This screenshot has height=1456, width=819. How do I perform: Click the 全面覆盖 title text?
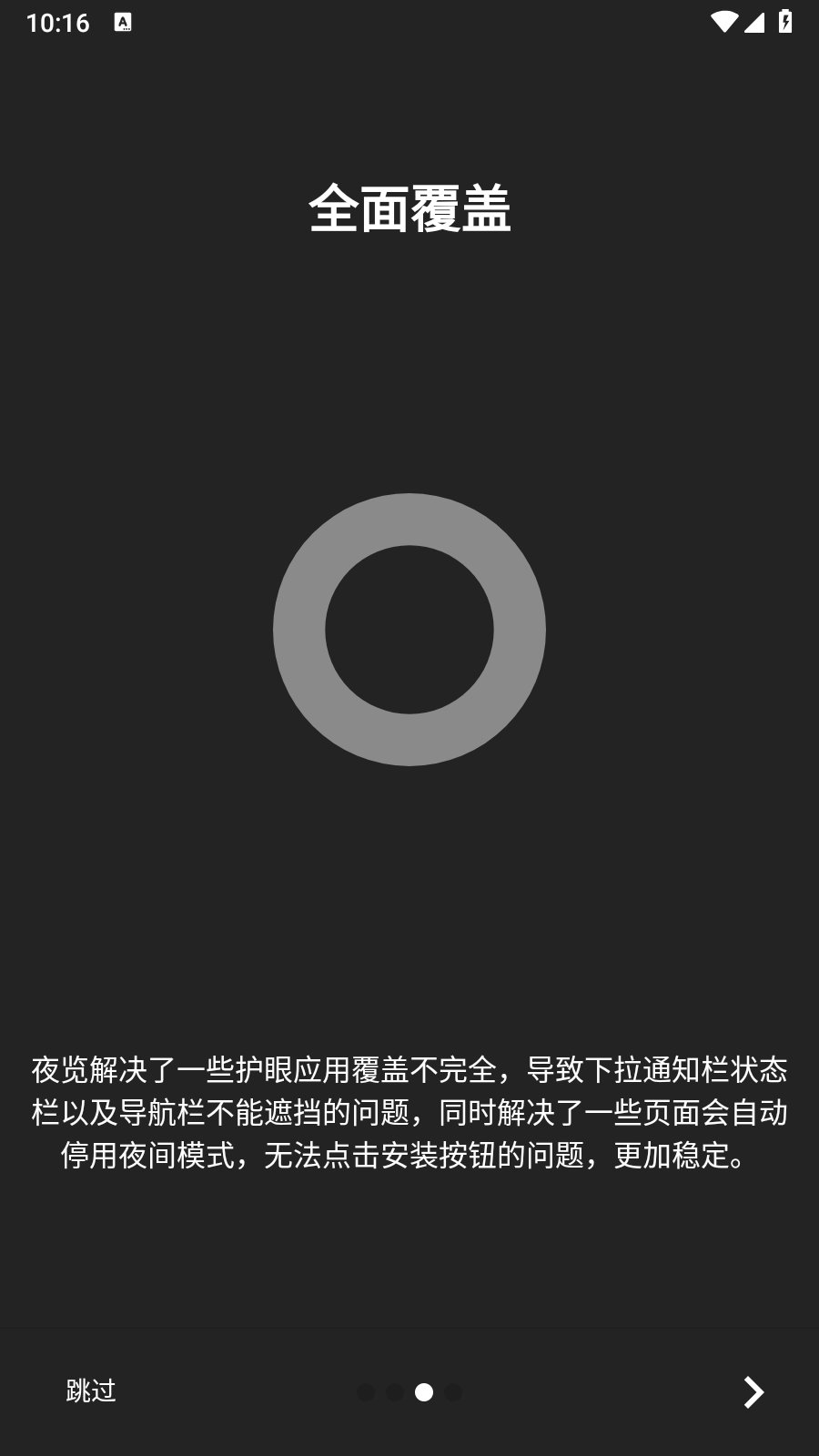[x=409, y=211]
